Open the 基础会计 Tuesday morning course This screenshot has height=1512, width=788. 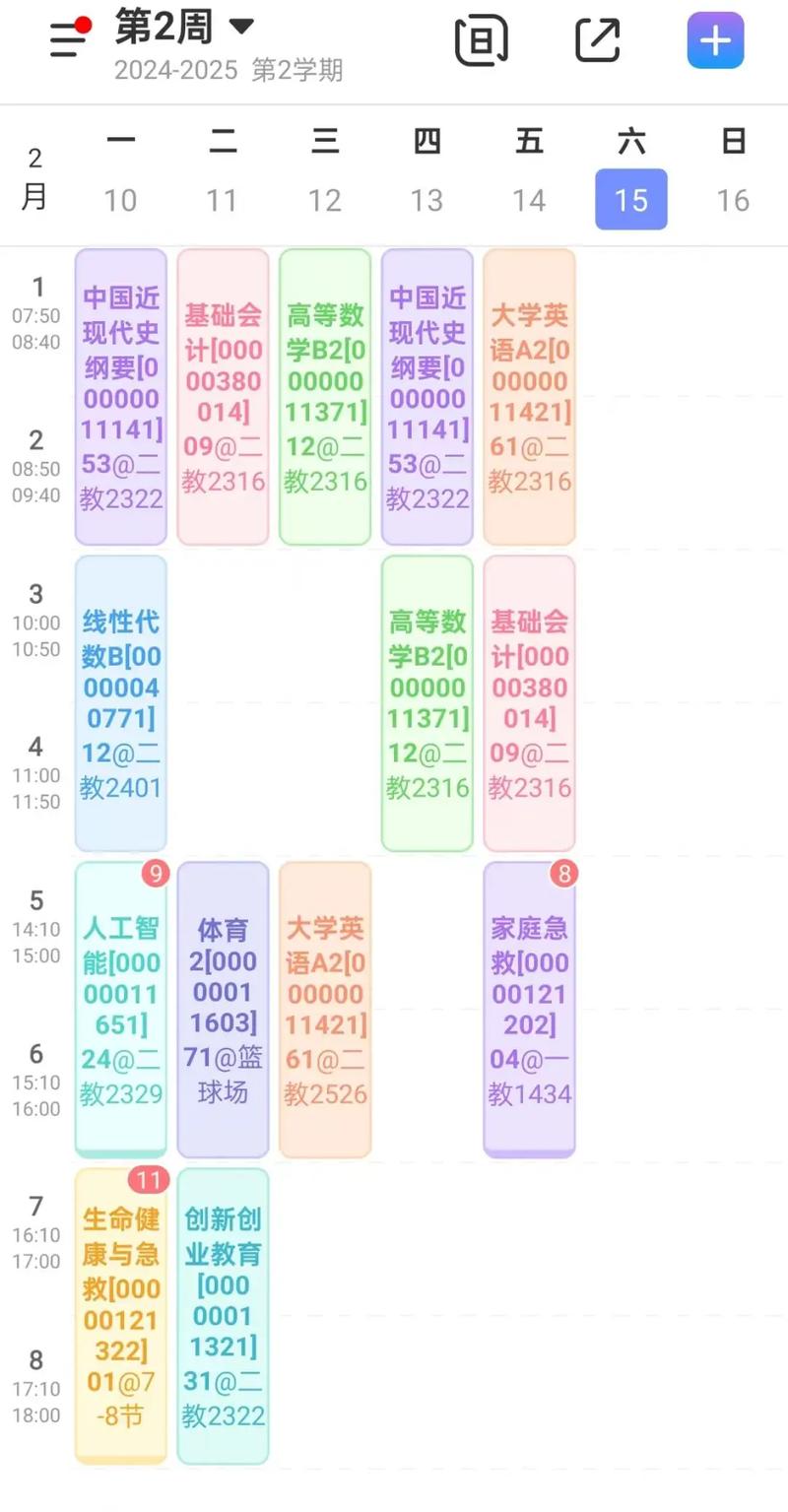click(x=223, y=394)
